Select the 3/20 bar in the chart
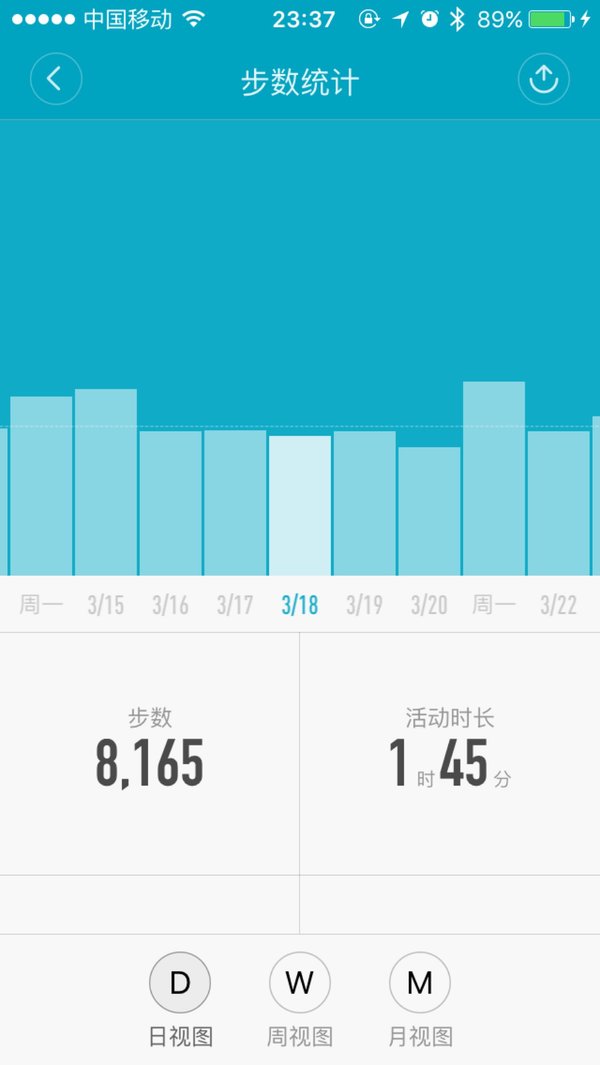 429,511
